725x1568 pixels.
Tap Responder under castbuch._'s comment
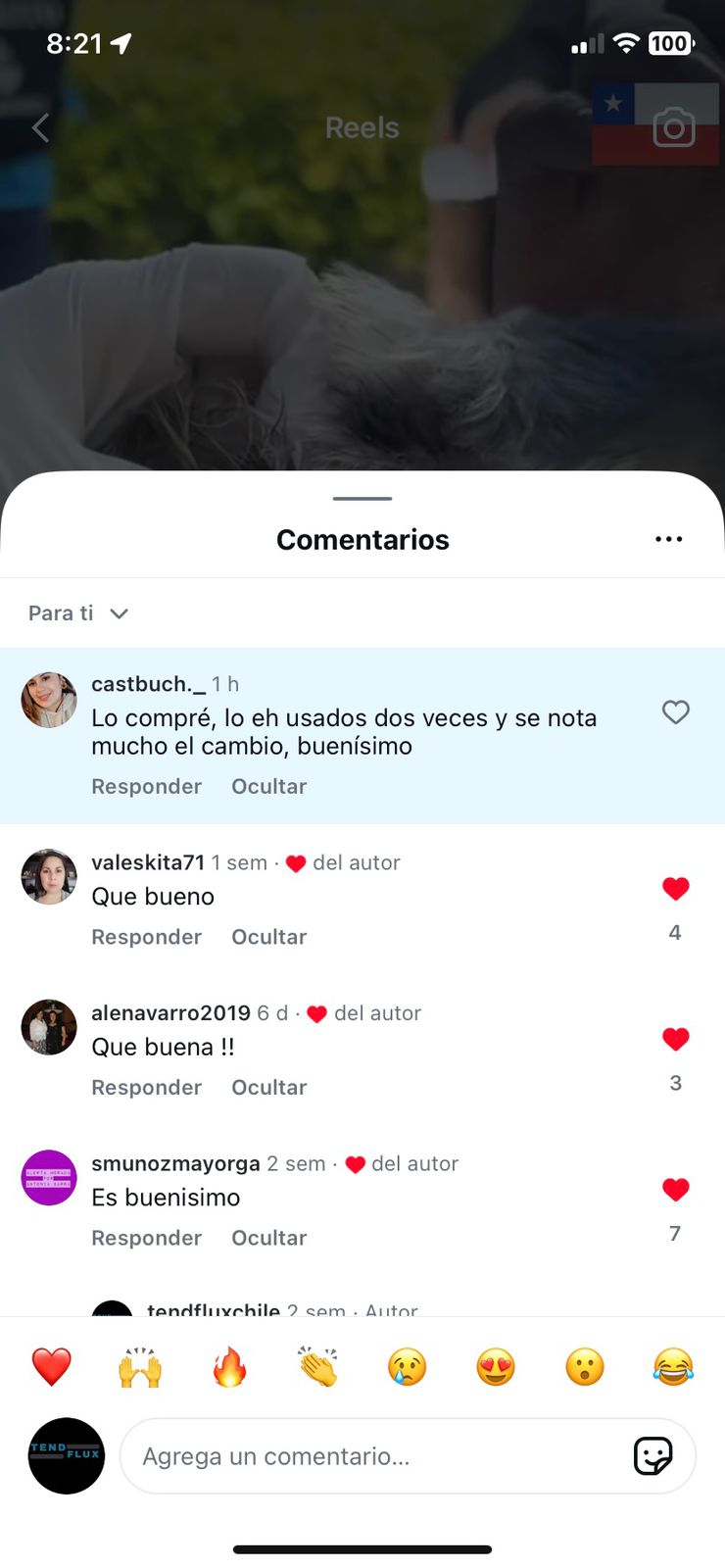pos(146,786)
